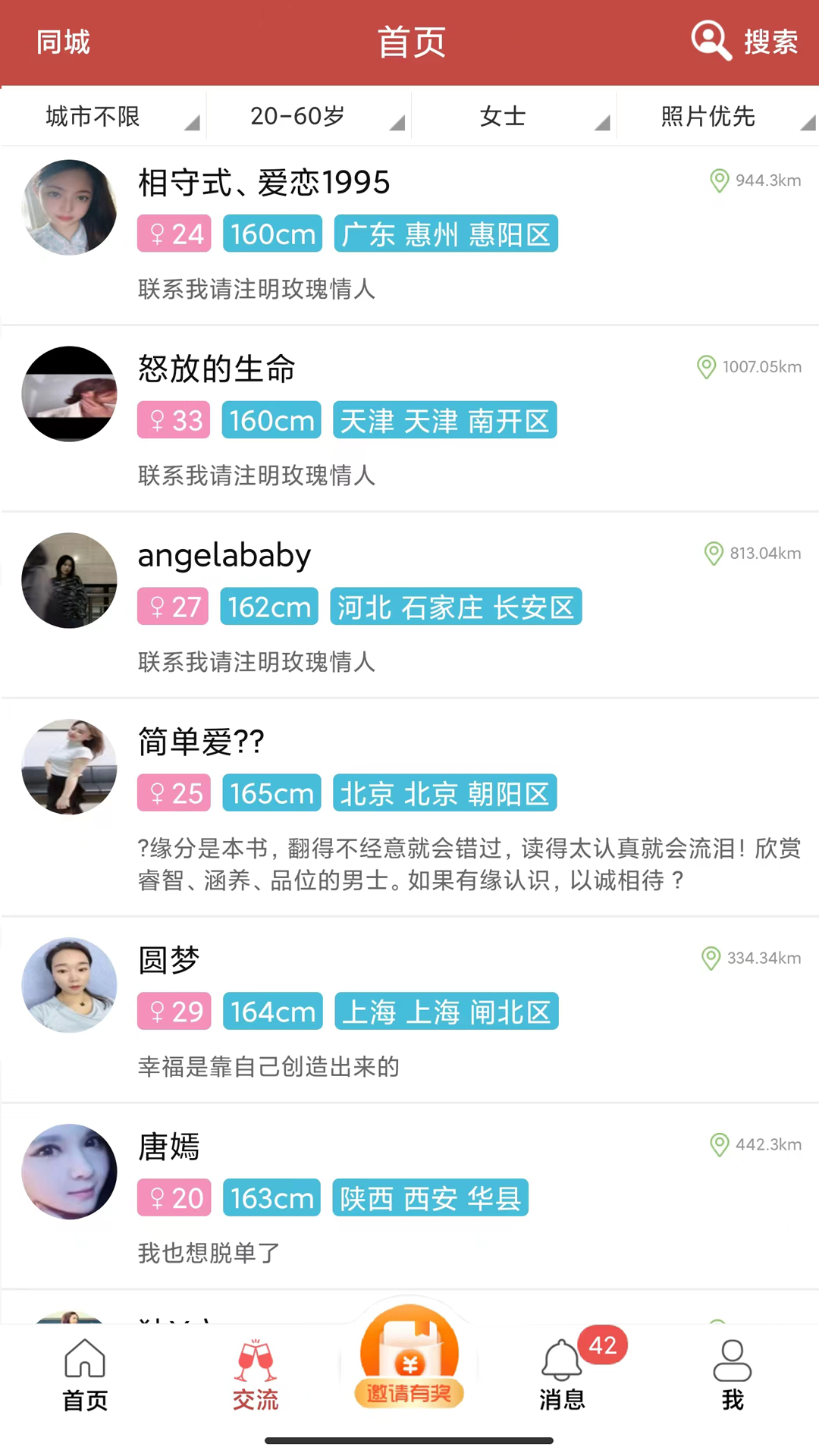Toggle the ♀20 tag for 唐嫣
This screenshot has width=819, height=1456.
pyautogui.click(x=174, y=1197)
